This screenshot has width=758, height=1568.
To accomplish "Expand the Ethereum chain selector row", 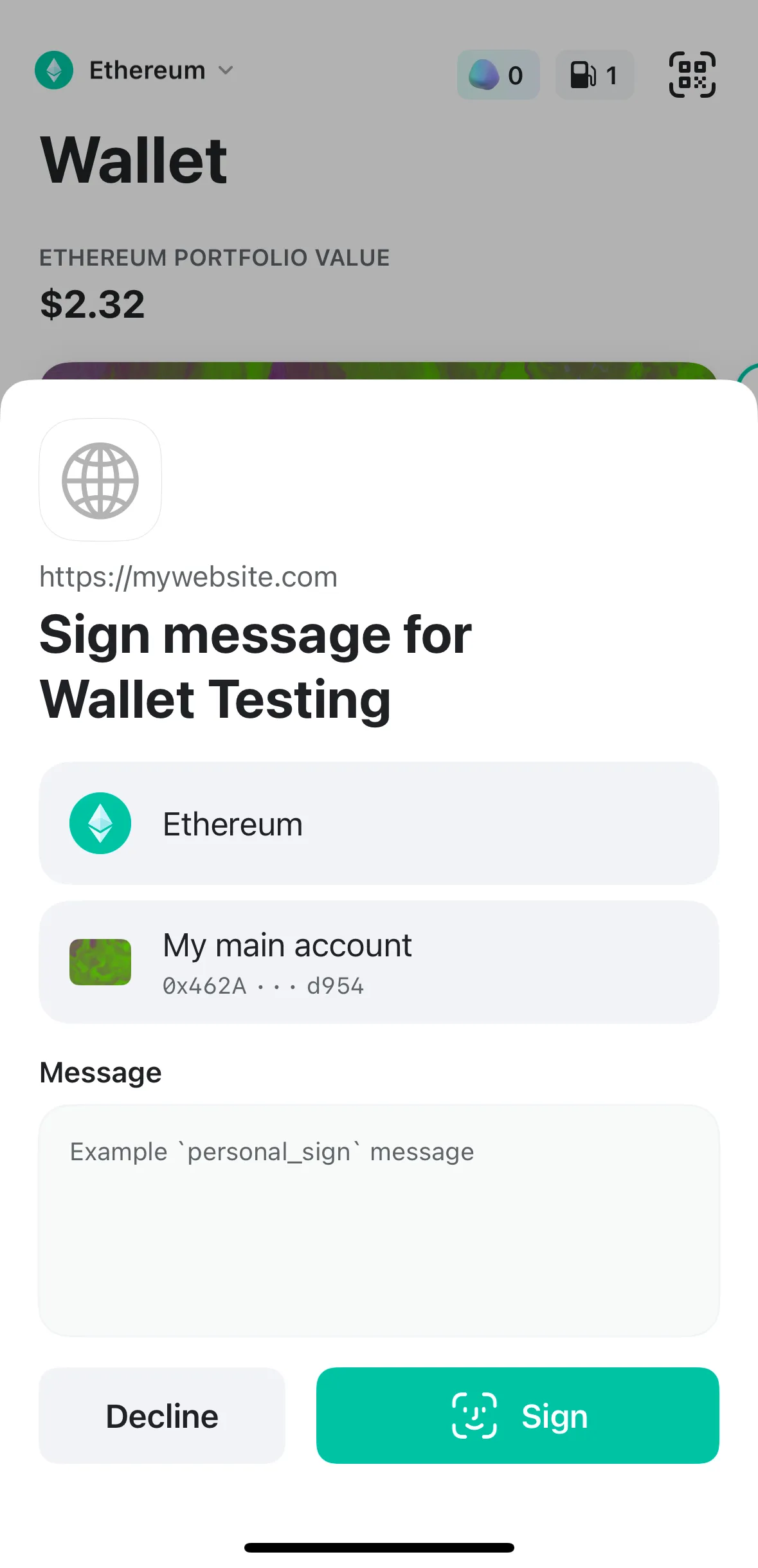I will [379, 823].
